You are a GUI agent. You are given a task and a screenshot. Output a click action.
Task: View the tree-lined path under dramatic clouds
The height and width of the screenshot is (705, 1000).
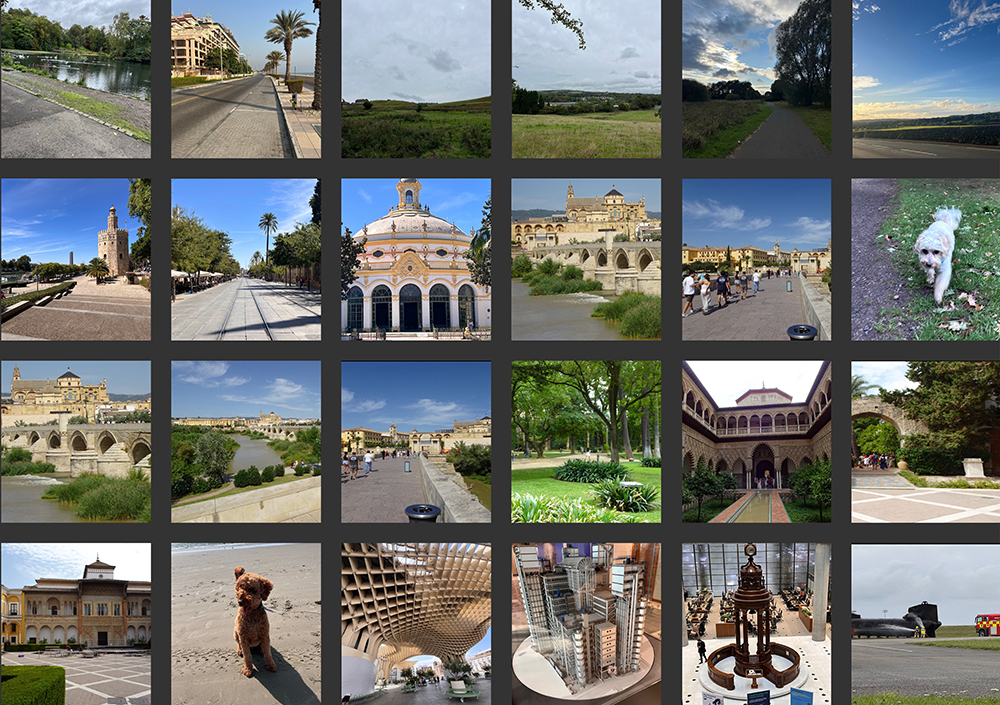(756, 79)
